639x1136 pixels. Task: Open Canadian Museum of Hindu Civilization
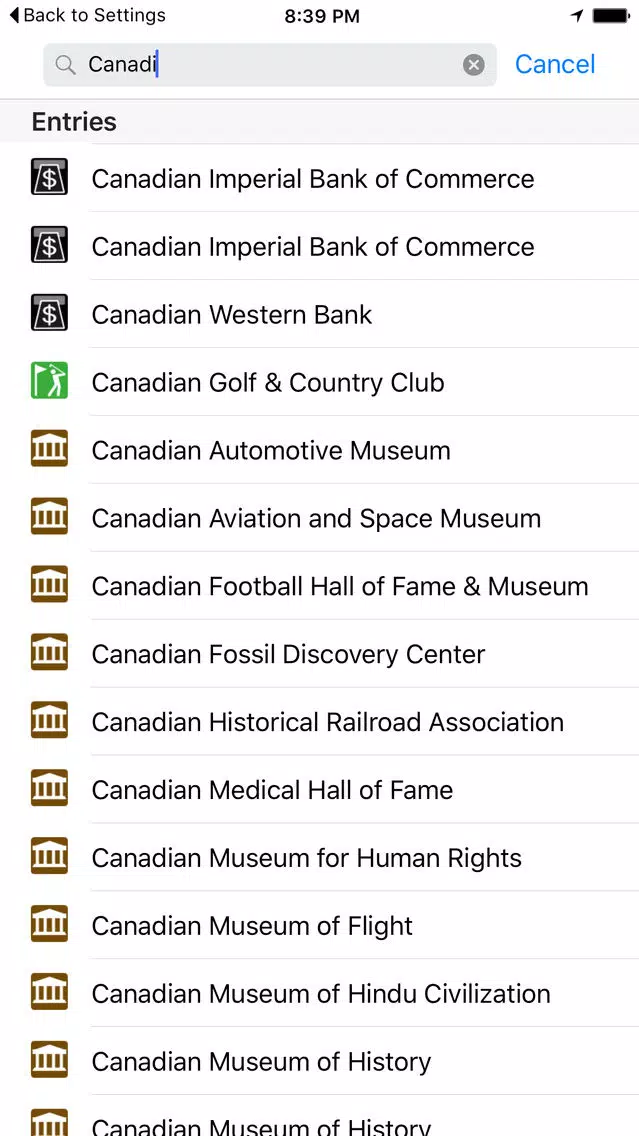click(320, 993)
